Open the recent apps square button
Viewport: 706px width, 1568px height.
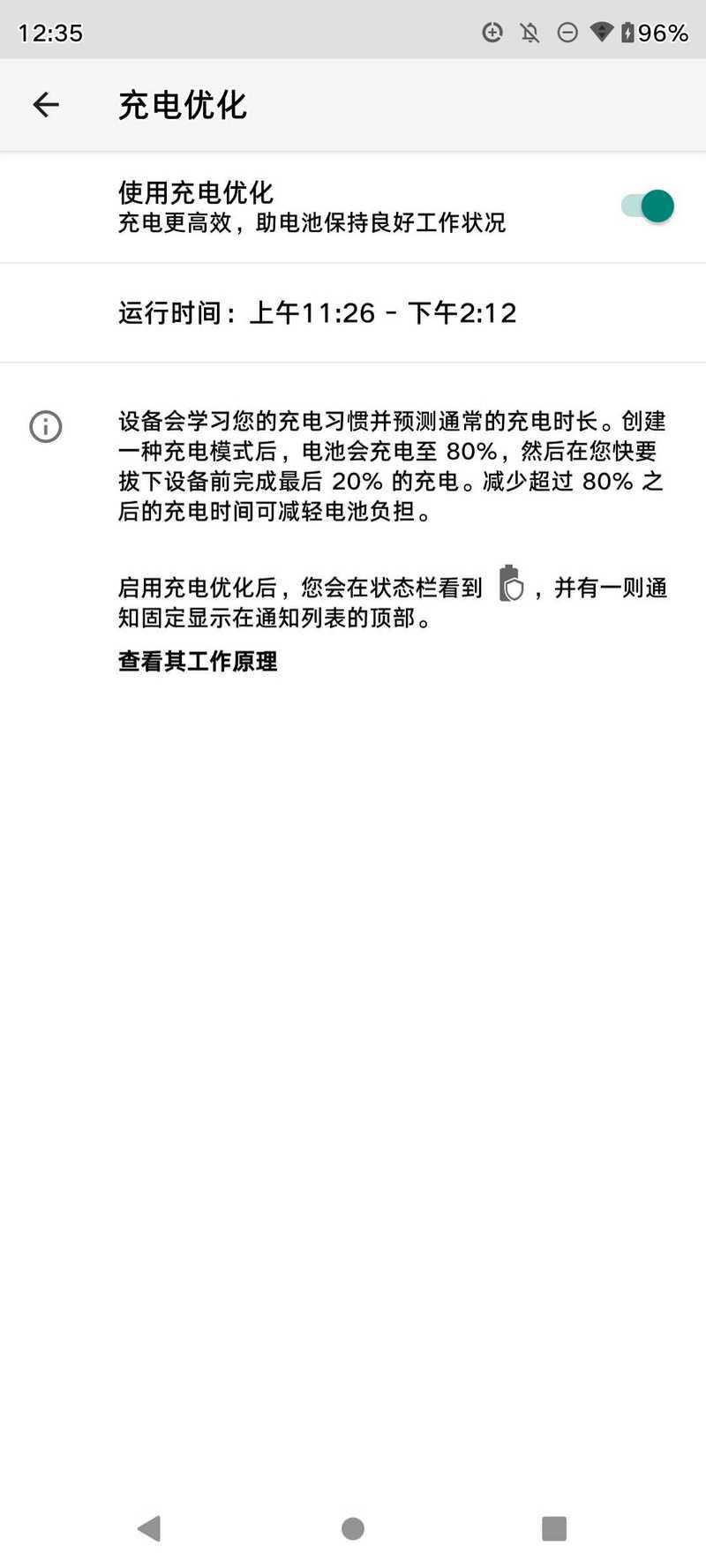click(x=554, y=1528)
